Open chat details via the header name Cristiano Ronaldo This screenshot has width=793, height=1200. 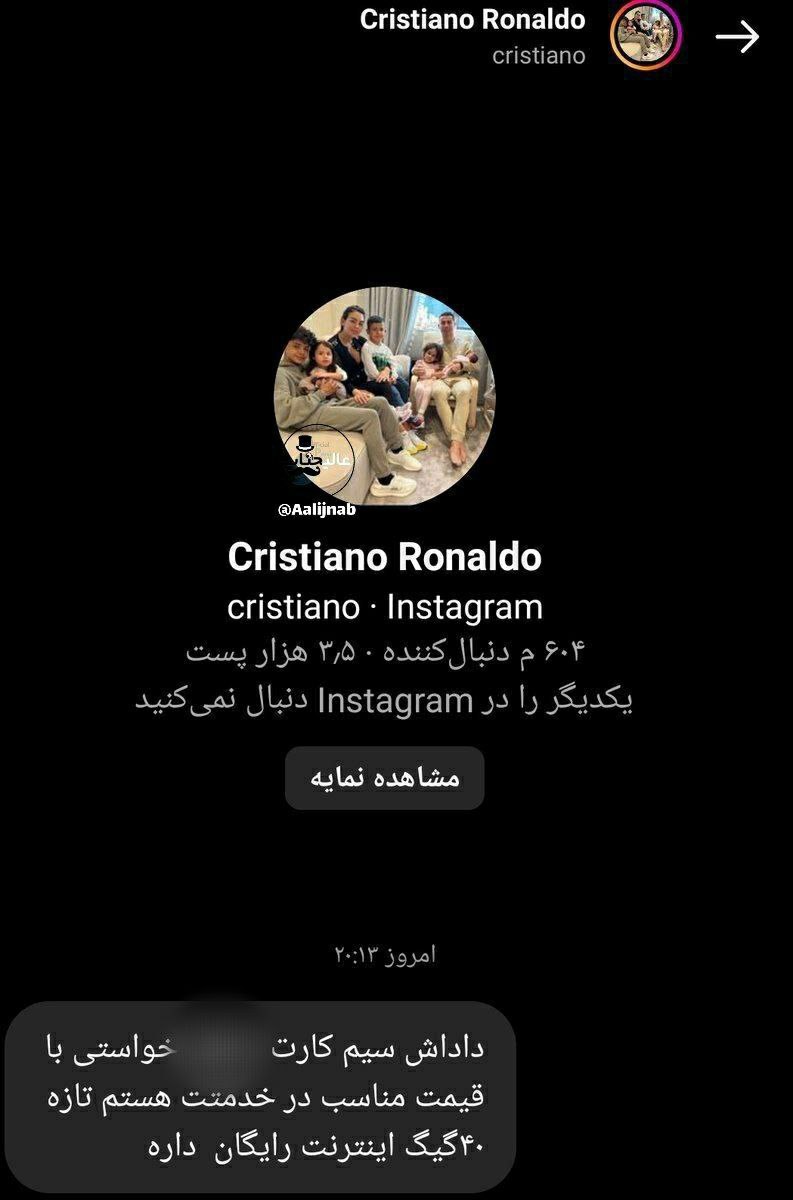[472, 20]
